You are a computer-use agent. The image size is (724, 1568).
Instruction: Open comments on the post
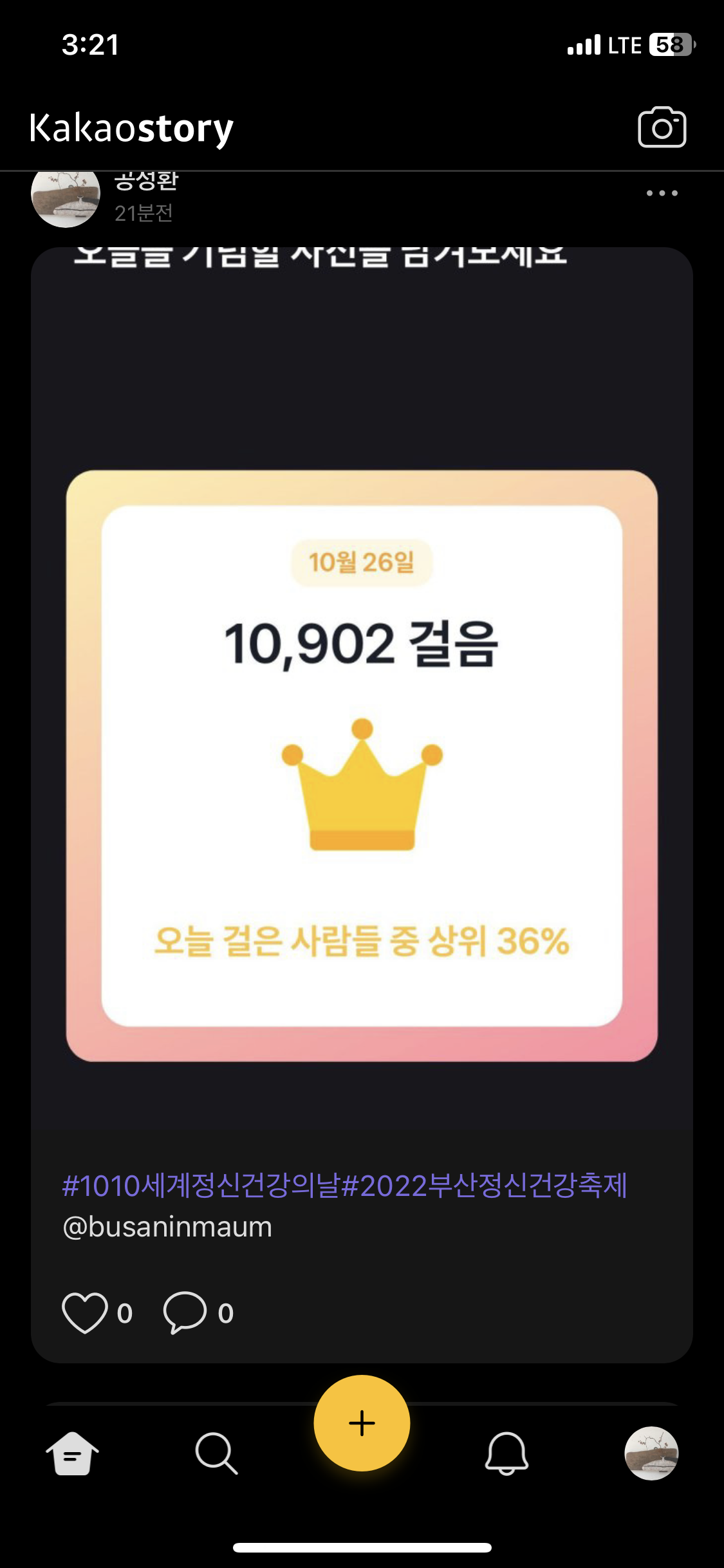click(x=185, y=1313)
